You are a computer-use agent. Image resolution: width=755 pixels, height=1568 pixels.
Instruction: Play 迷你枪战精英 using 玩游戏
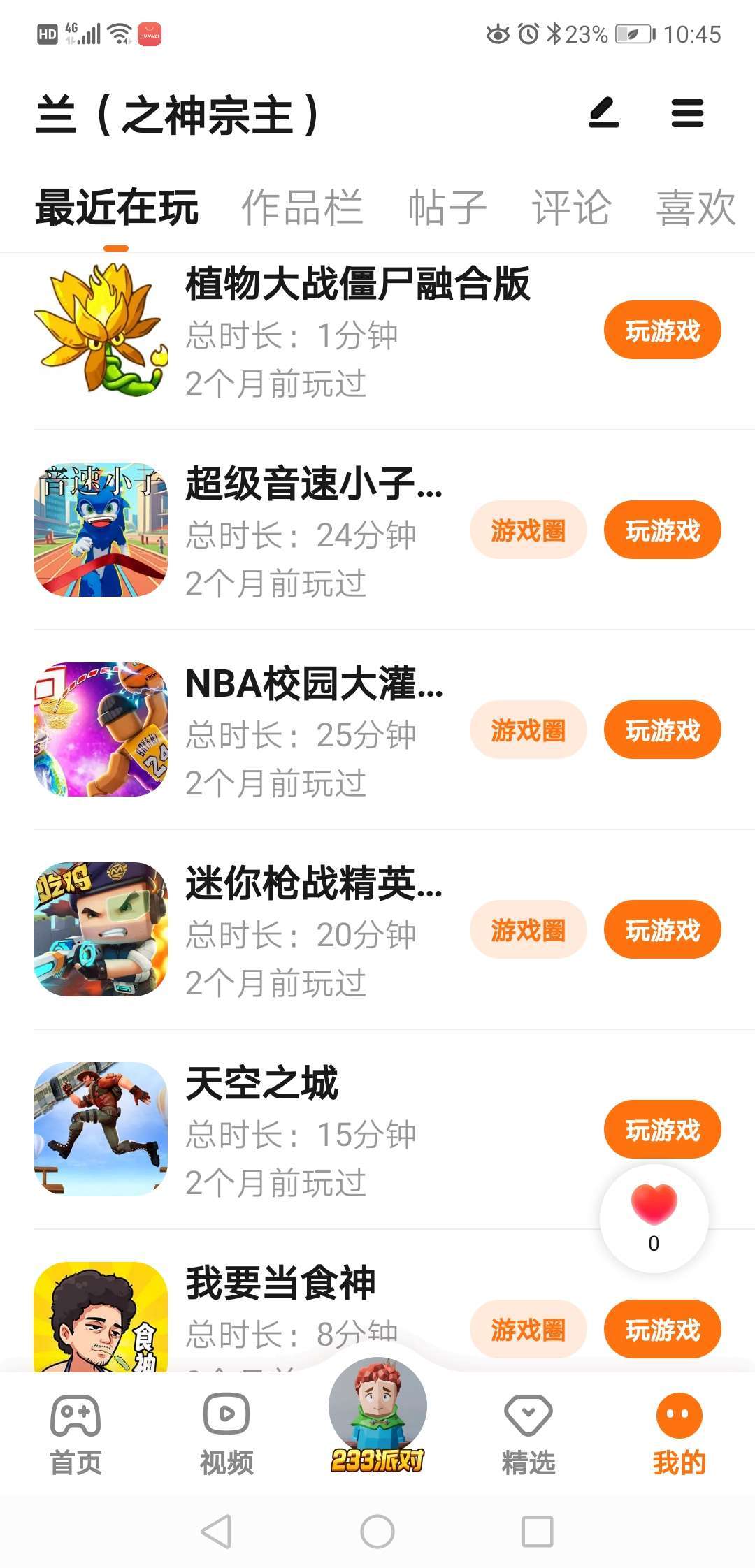pos(662,930)
